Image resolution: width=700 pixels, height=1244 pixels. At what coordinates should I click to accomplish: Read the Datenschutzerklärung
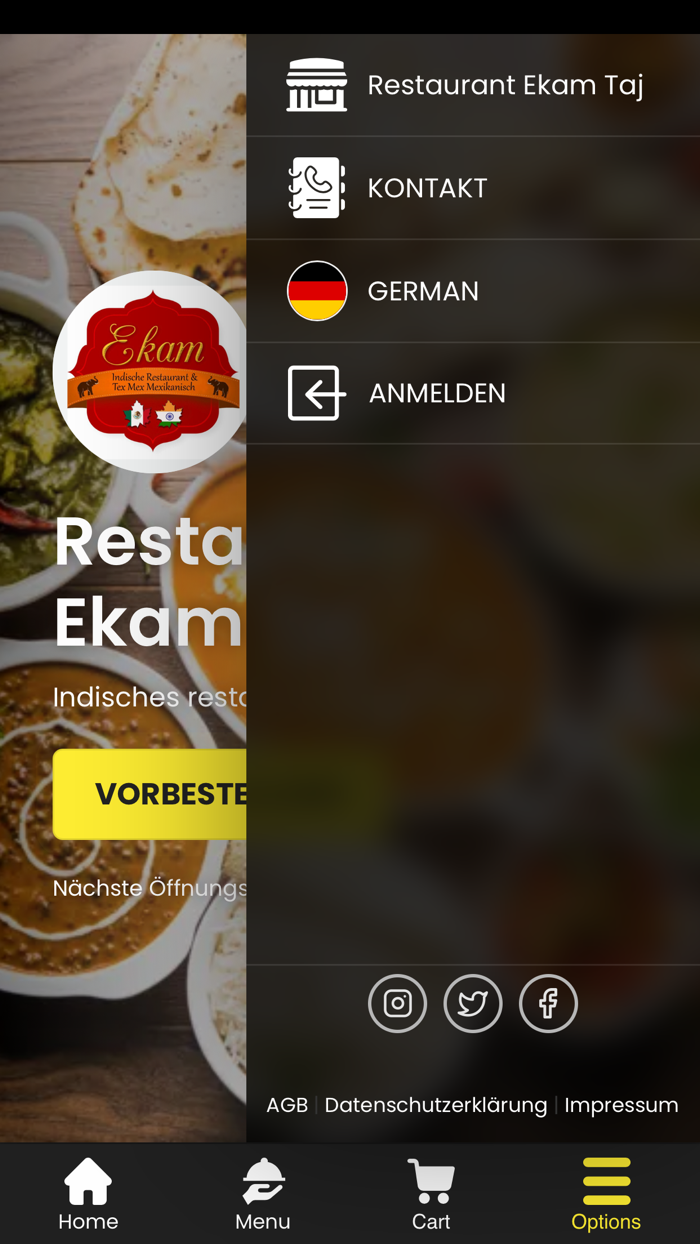pos(436,1105)
